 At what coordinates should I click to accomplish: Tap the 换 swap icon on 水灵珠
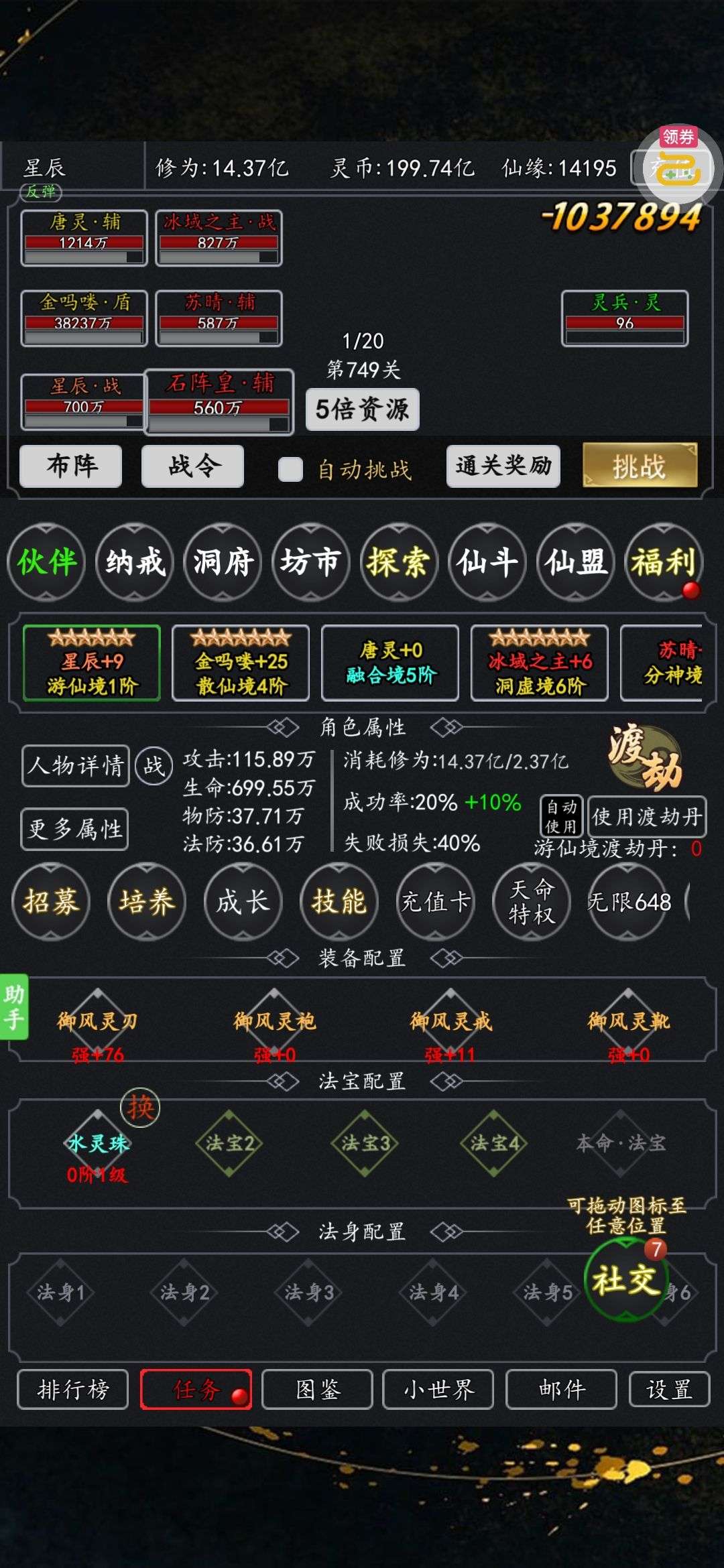140,1107
